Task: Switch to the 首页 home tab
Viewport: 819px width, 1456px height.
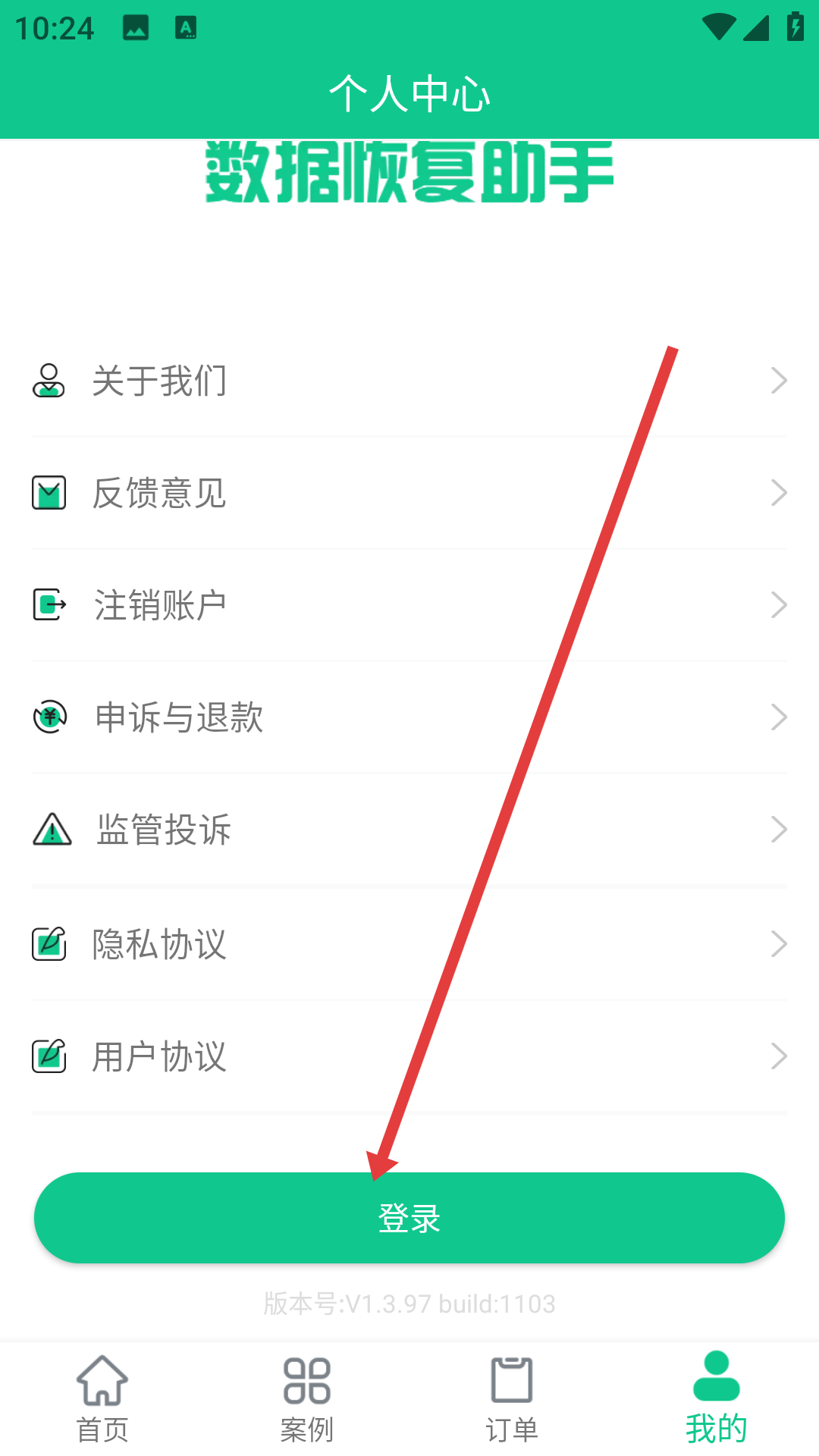Action: [102, 1399]
